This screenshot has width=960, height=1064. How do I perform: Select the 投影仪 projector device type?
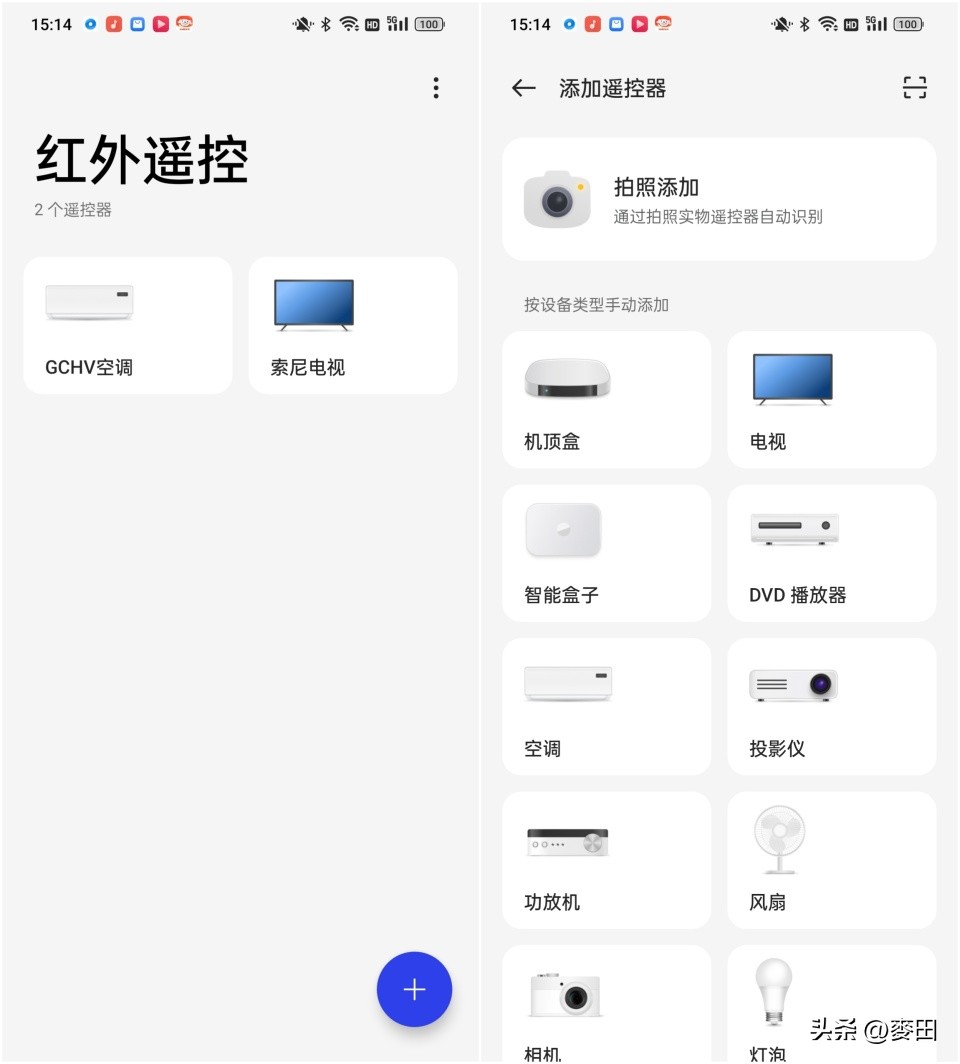coord(831,706)
